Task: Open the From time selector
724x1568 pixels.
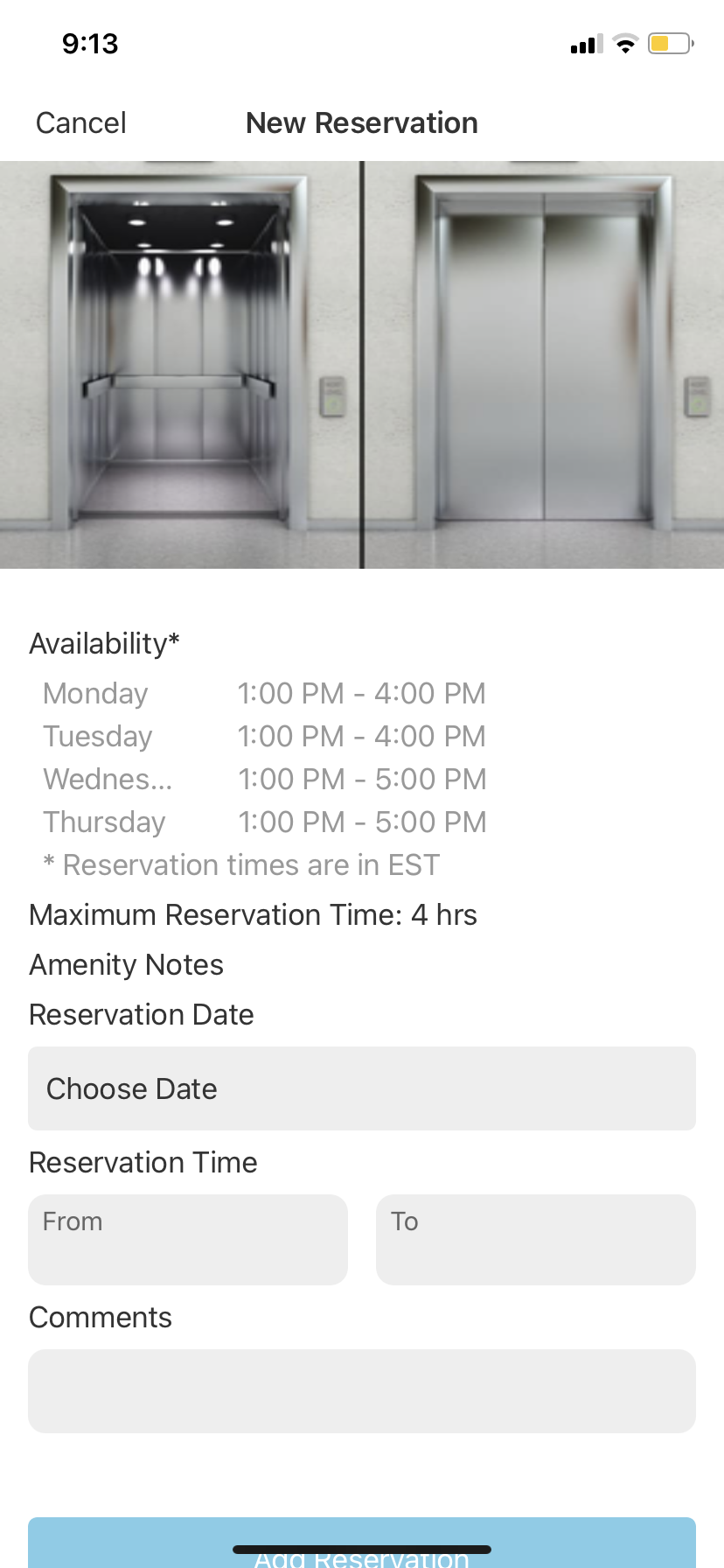Action: (188, 1239)
